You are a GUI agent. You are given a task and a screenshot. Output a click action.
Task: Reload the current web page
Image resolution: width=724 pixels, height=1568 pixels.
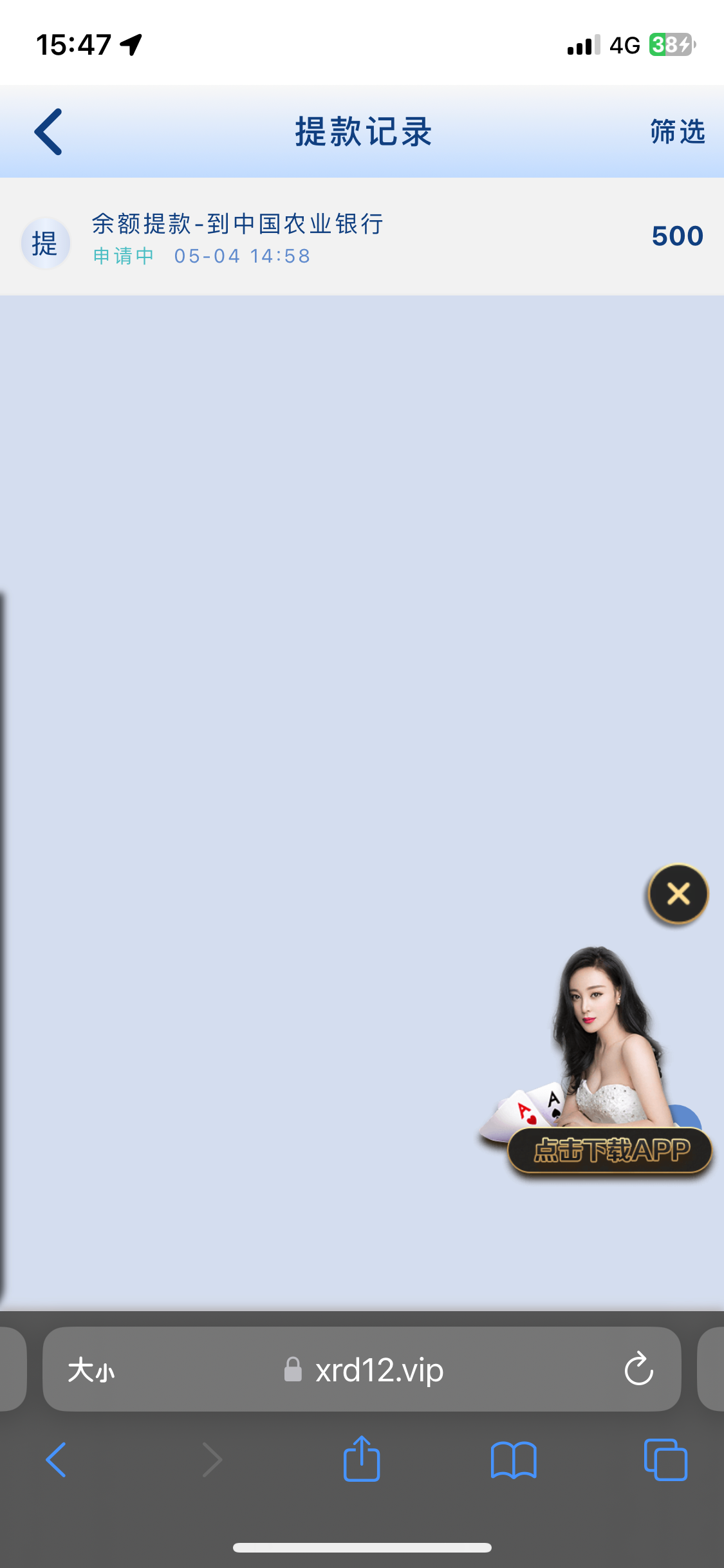click(638, 1369)
